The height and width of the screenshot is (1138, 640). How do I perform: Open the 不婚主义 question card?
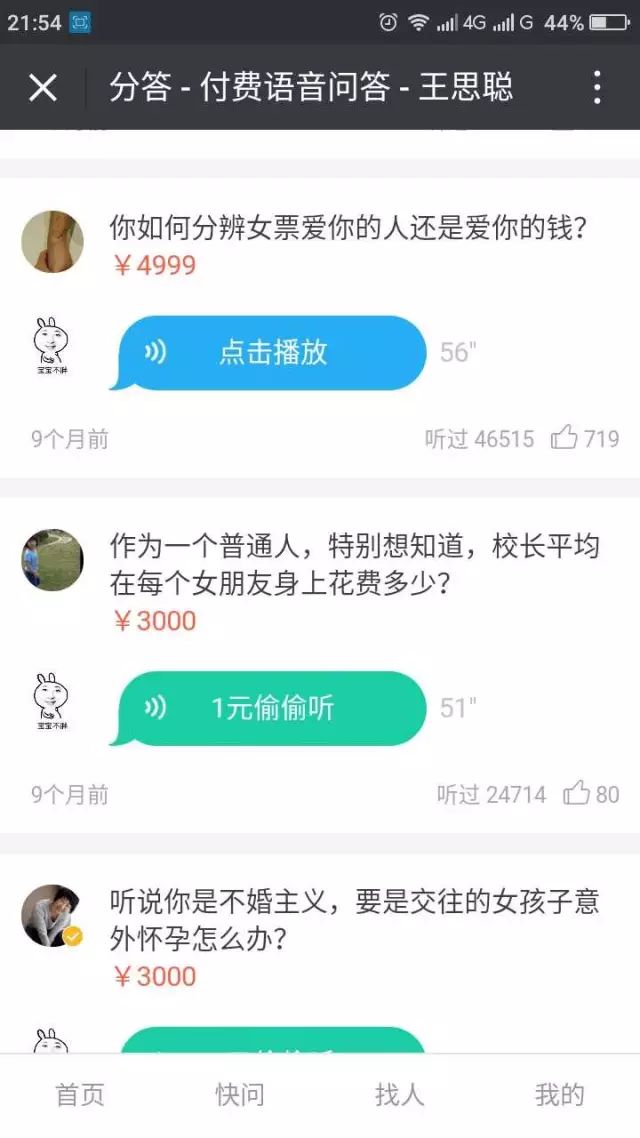(x=354, y=920)
